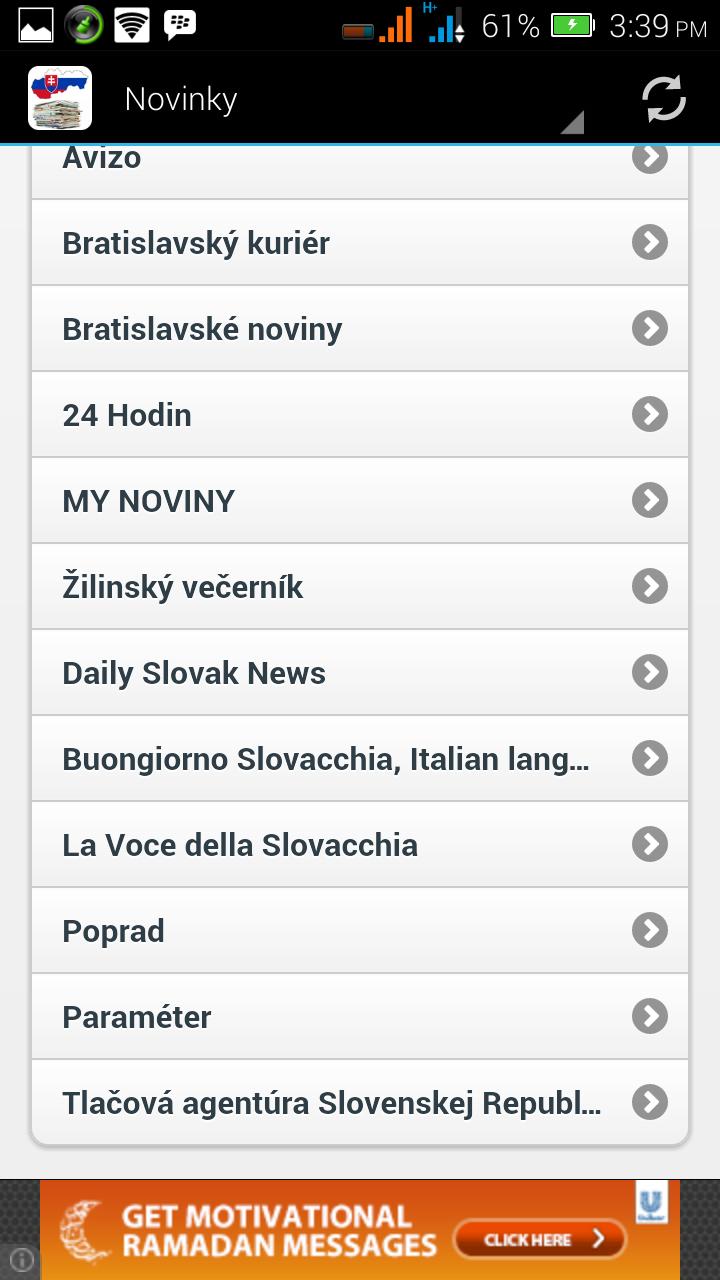Tap CLICK HERE on the Ramadan messages ad

click(x=539, y=1239)
